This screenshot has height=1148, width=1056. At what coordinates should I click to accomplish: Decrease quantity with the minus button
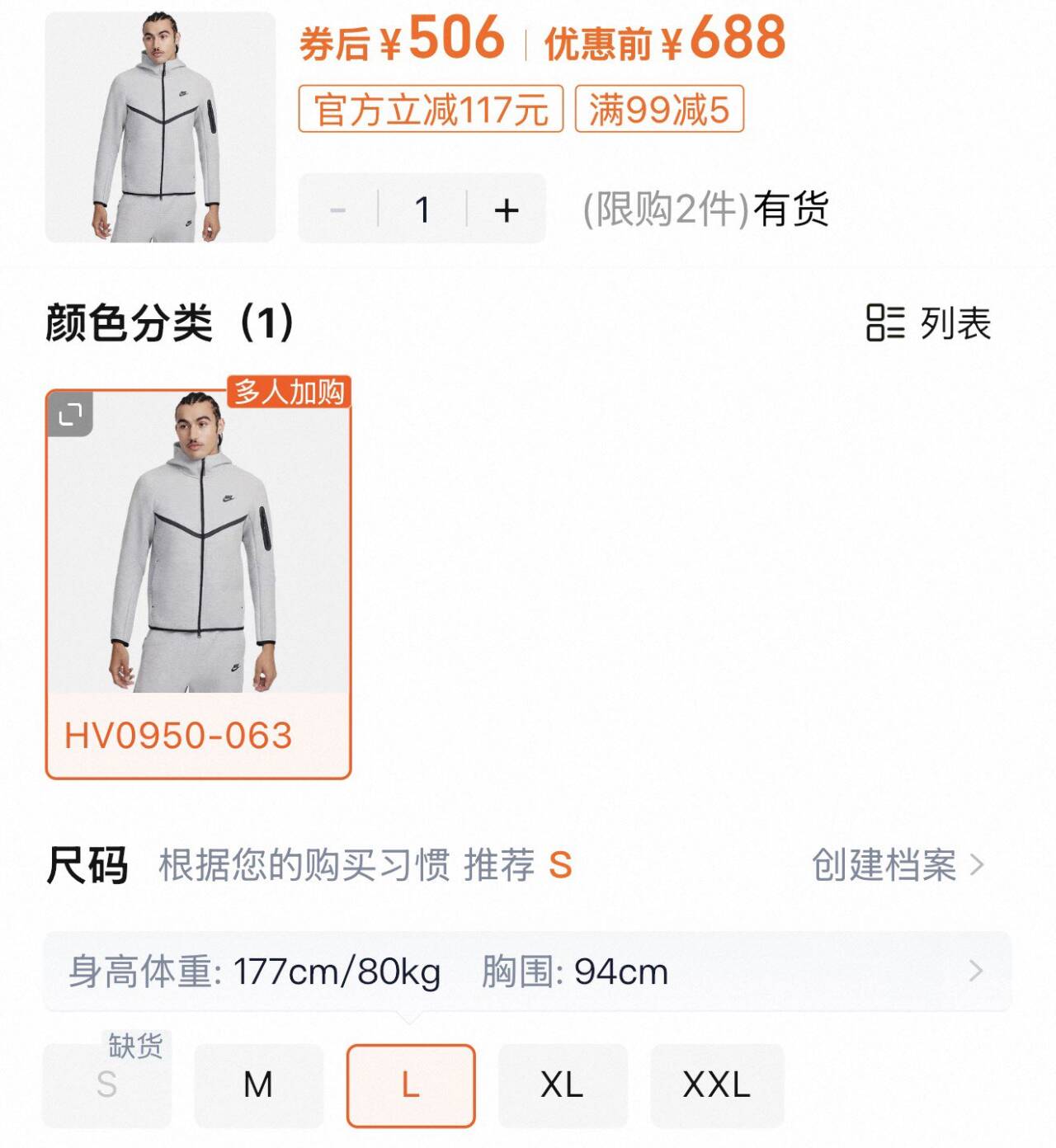(x=337, y=209)
